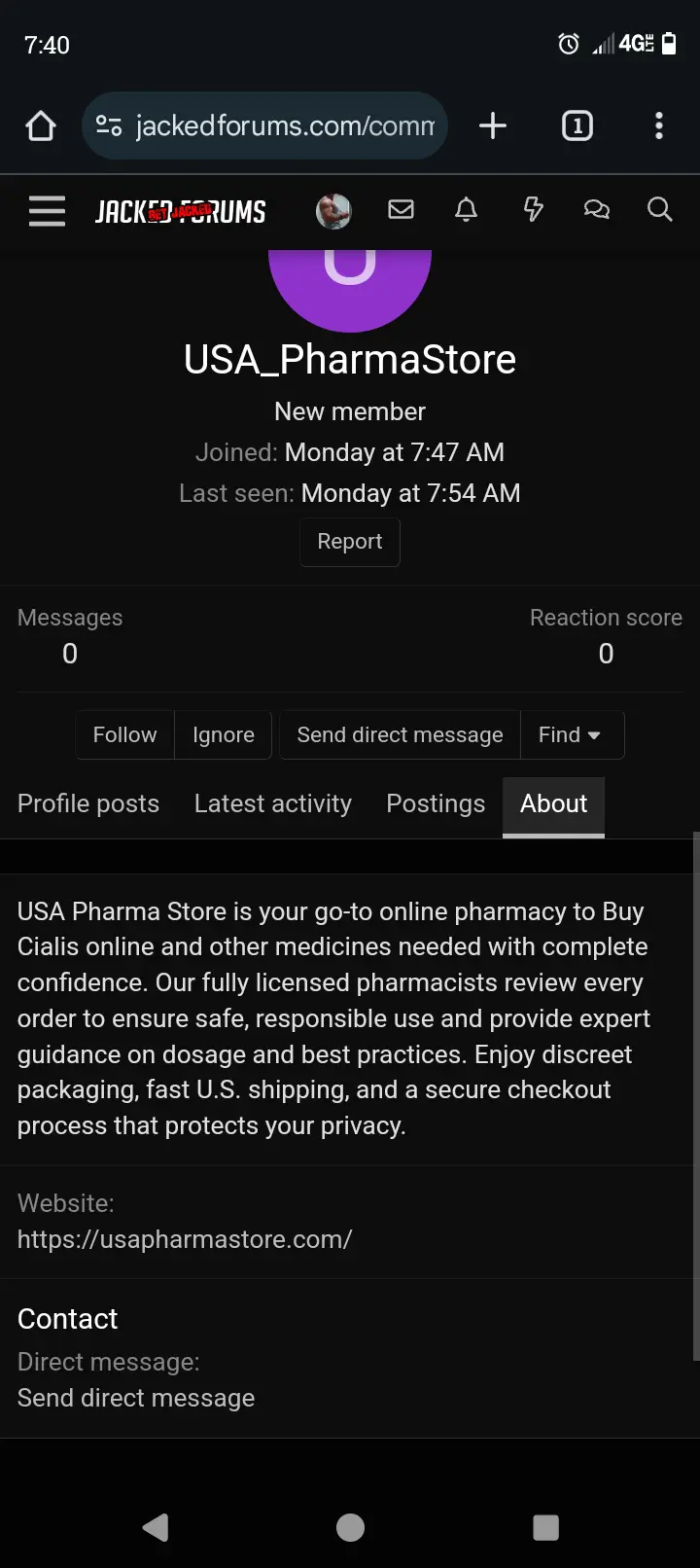The image size is (700, 1568).
Task: Open the browser three-dot overflow menu
Action: [x=659, y=125]
